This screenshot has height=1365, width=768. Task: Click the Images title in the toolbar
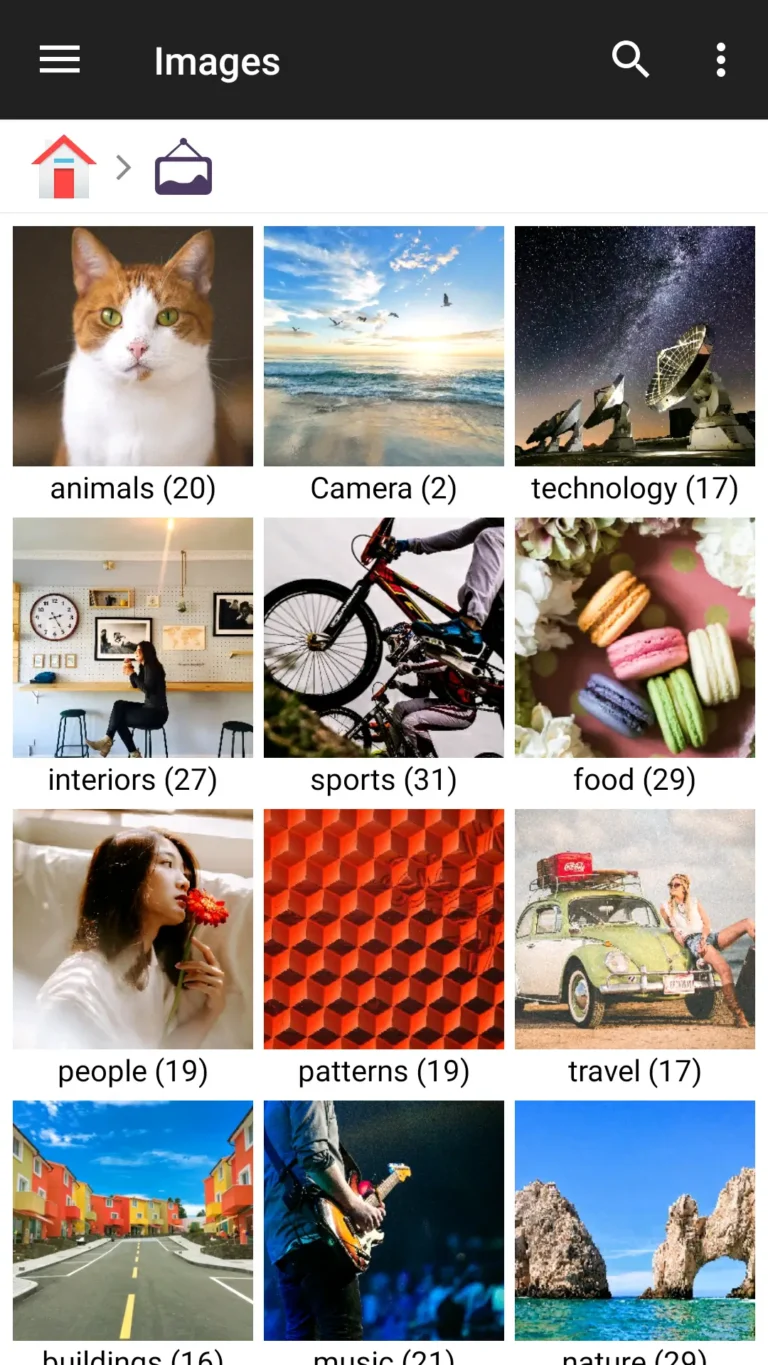[216, 61]
